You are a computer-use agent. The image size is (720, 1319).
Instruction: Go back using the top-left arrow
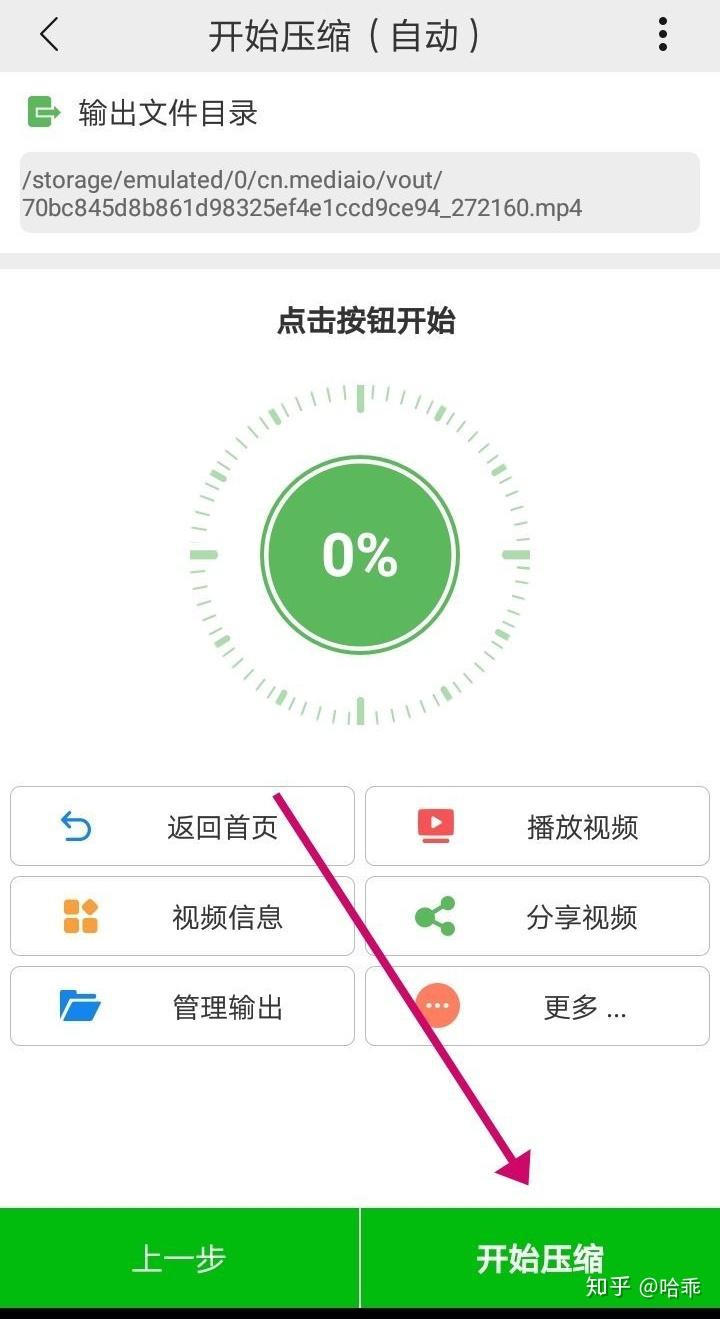pos(49,35)
